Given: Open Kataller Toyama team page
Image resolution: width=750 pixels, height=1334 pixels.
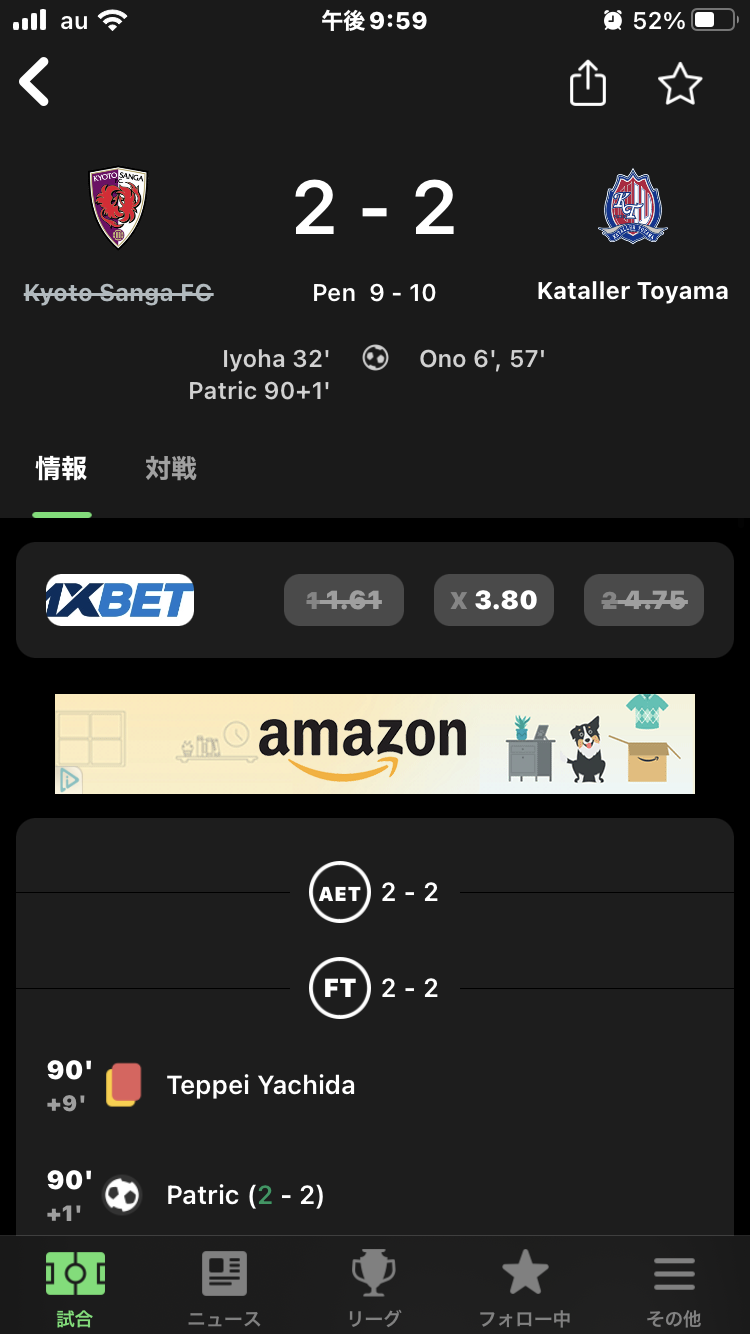Looking at the screenshot, I should coord(632,208).
